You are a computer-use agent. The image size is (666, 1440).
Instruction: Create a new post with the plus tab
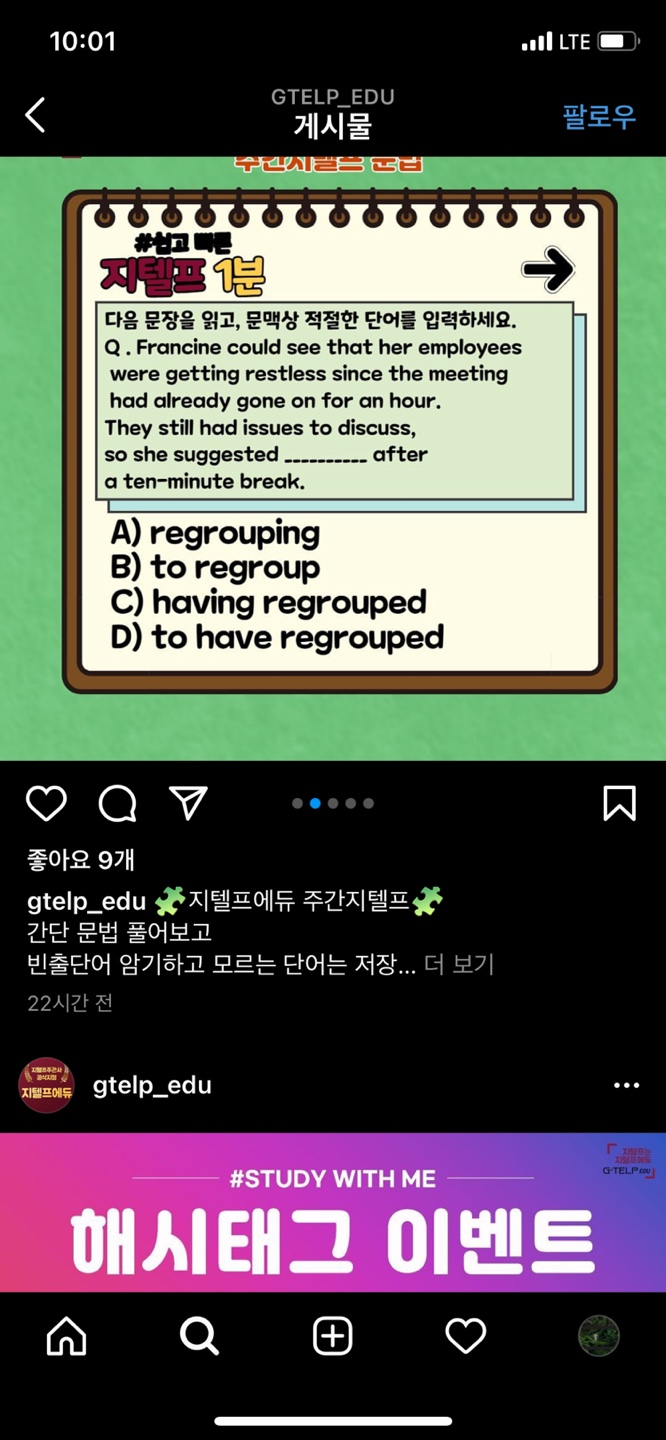click(x=332, y=1336)
